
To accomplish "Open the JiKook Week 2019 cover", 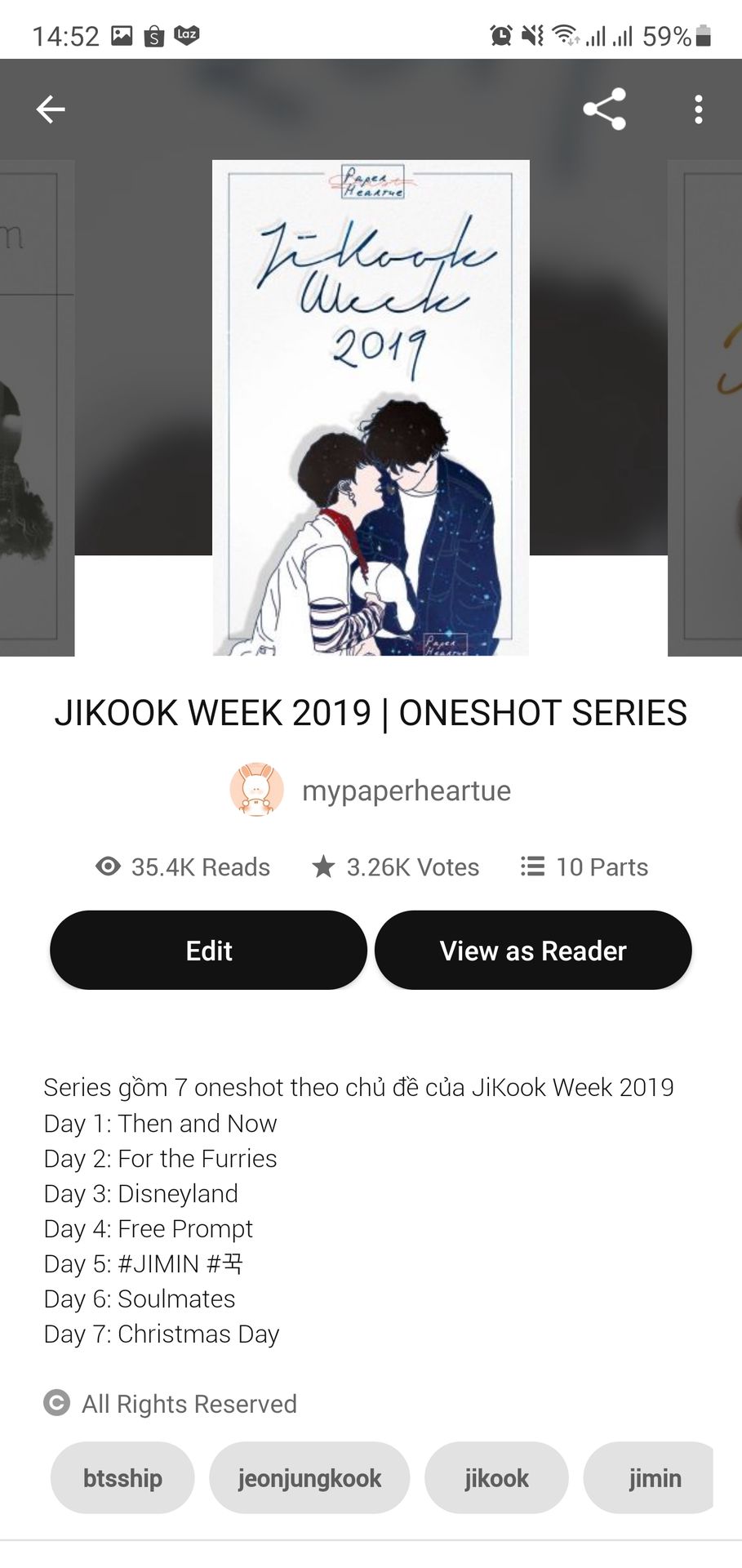I will click(371, 408).
